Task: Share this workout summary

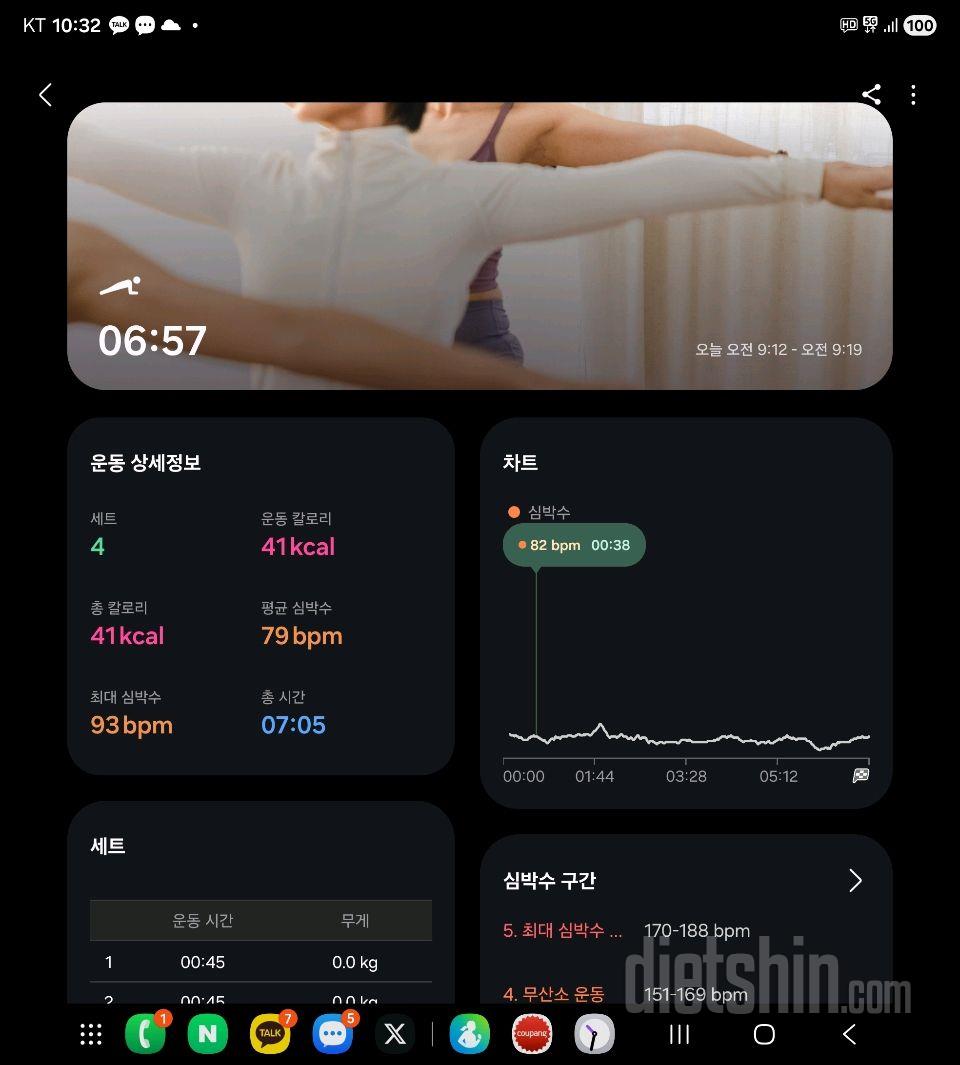Action: 871,95
